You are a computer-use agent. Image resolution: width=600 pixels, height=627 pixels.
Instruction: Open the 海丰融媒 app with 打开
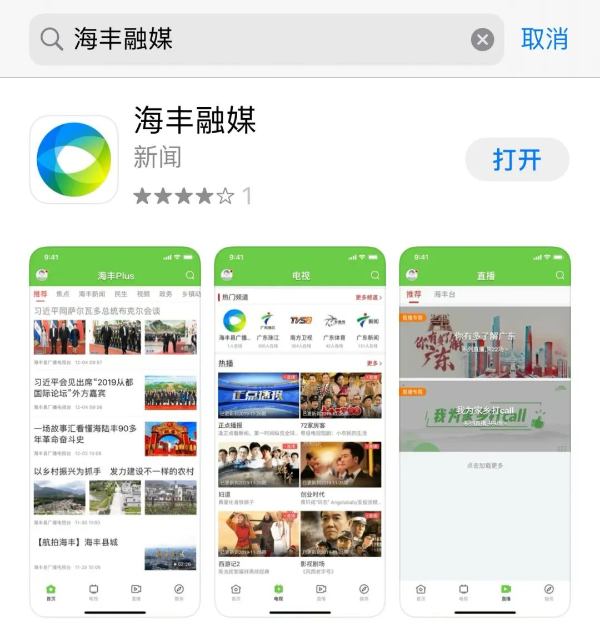[517, 160]
